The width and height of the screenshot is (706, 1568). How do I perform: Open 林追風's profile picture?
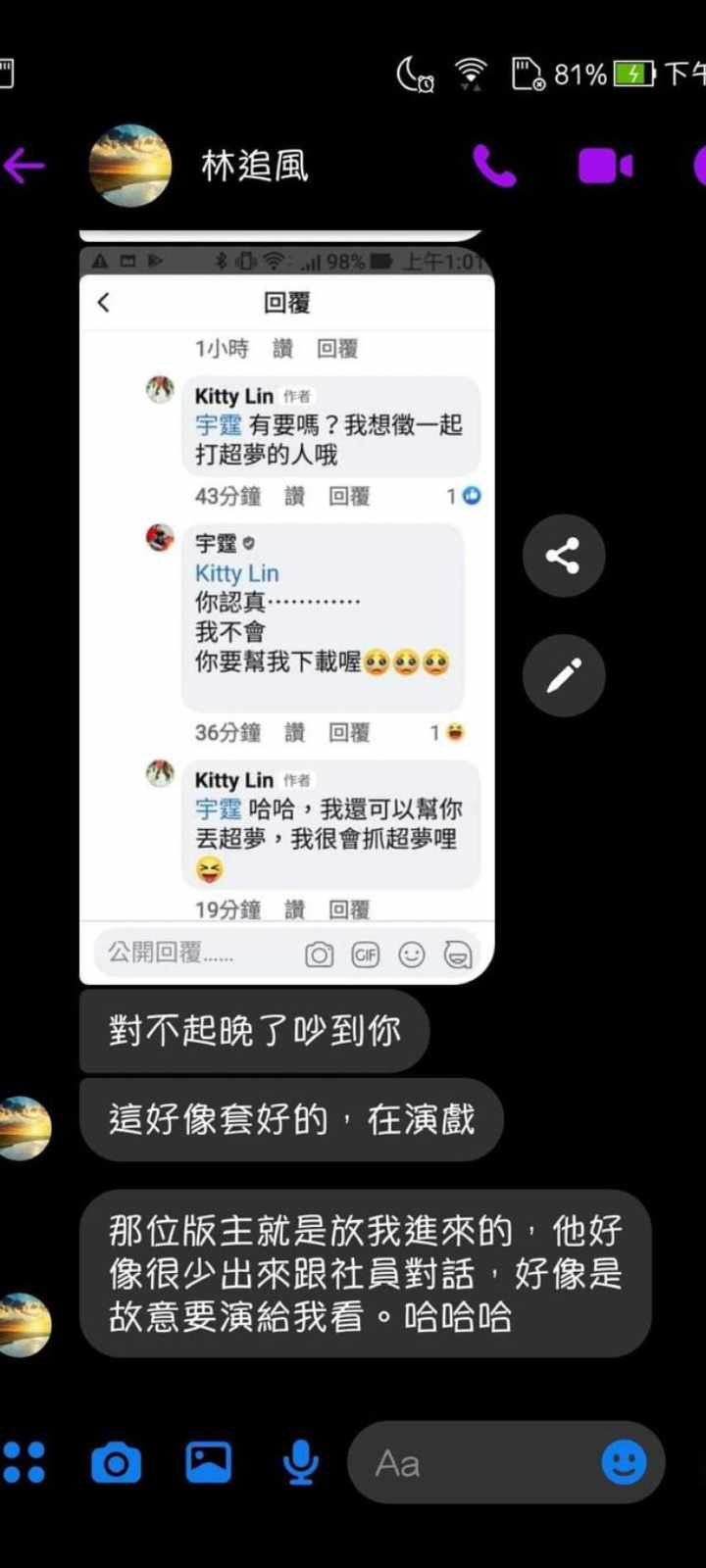click(x=129, y=166)
